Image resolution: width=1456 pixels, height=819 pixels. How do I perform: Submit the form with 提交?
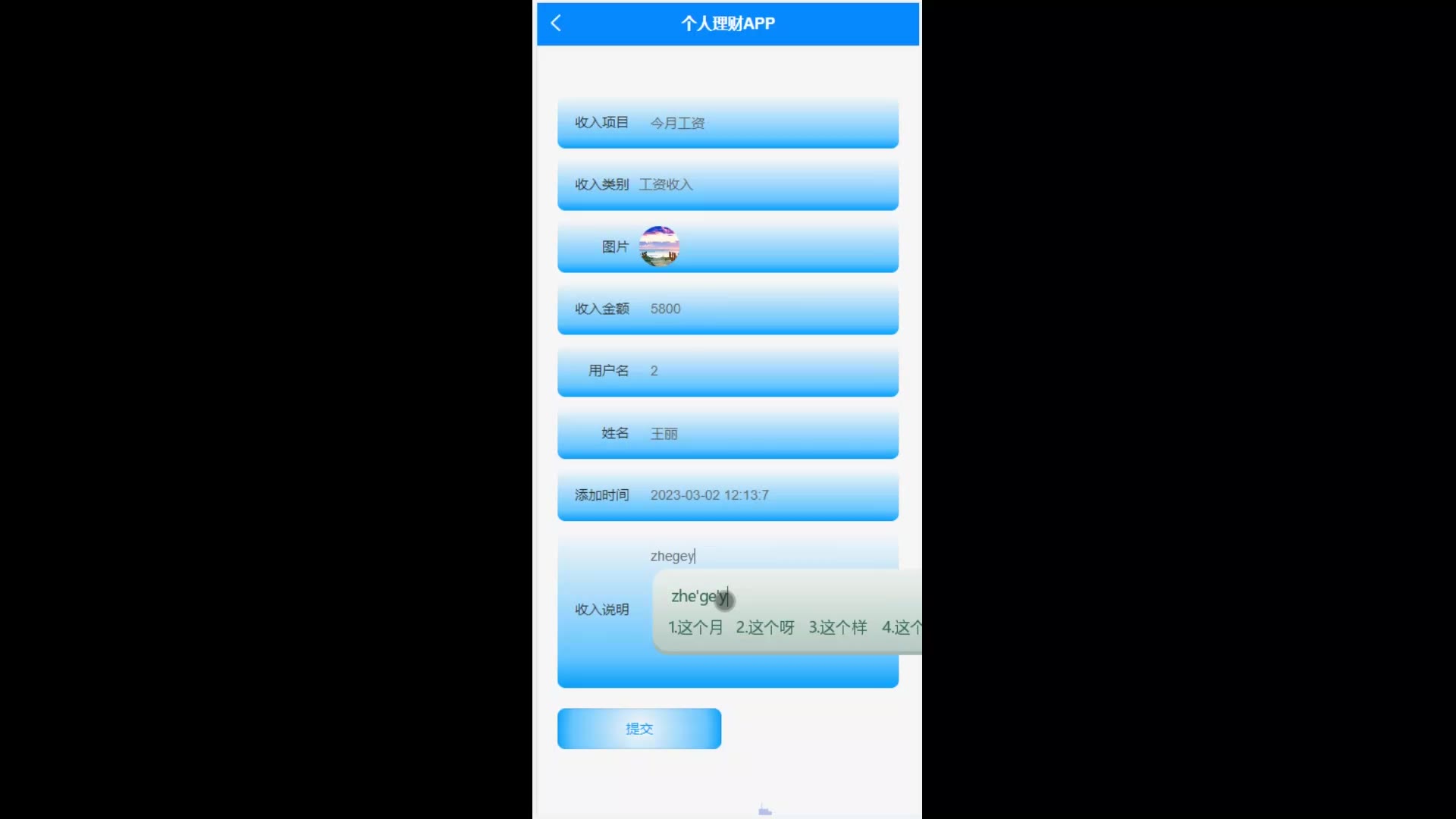click(639, 729)
